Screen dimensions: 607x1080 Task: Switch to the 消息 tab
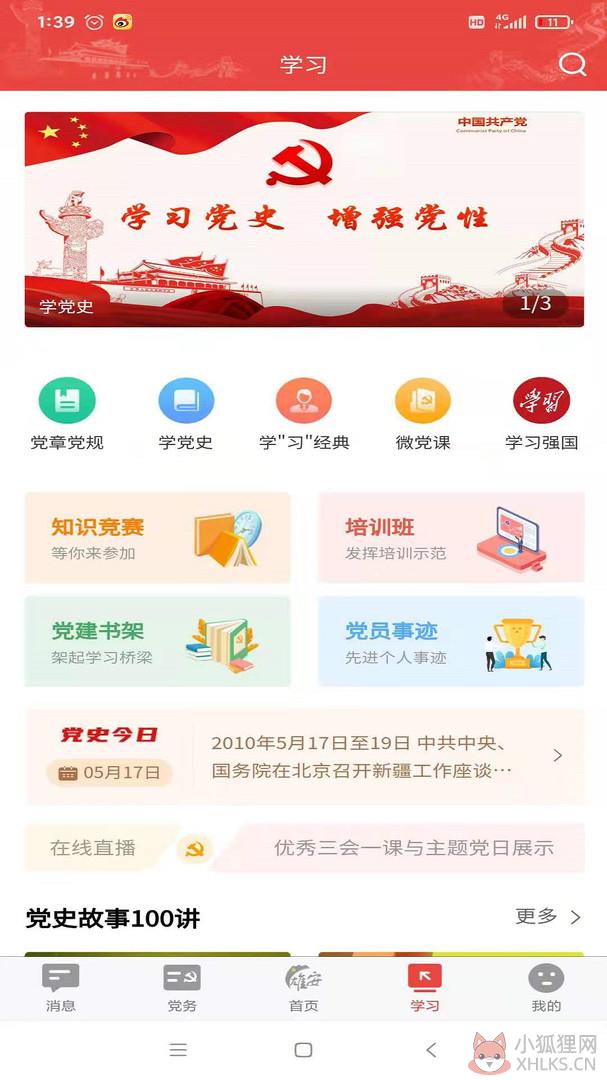tap(61, 988)
